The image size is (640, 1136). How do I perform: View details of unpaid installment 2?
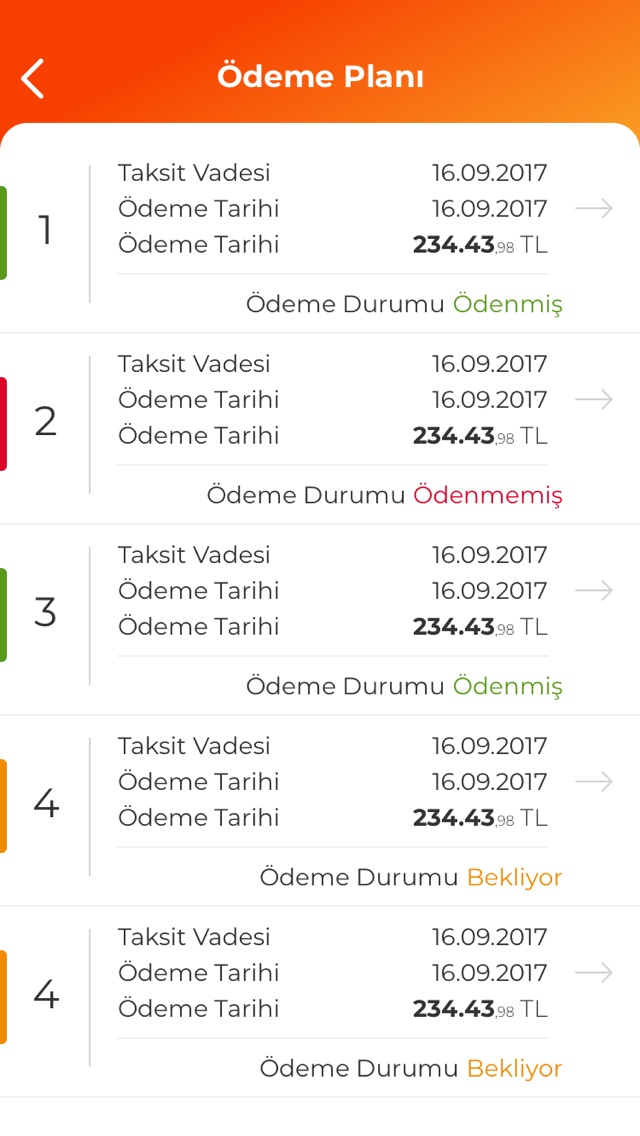tap(594, 400)
